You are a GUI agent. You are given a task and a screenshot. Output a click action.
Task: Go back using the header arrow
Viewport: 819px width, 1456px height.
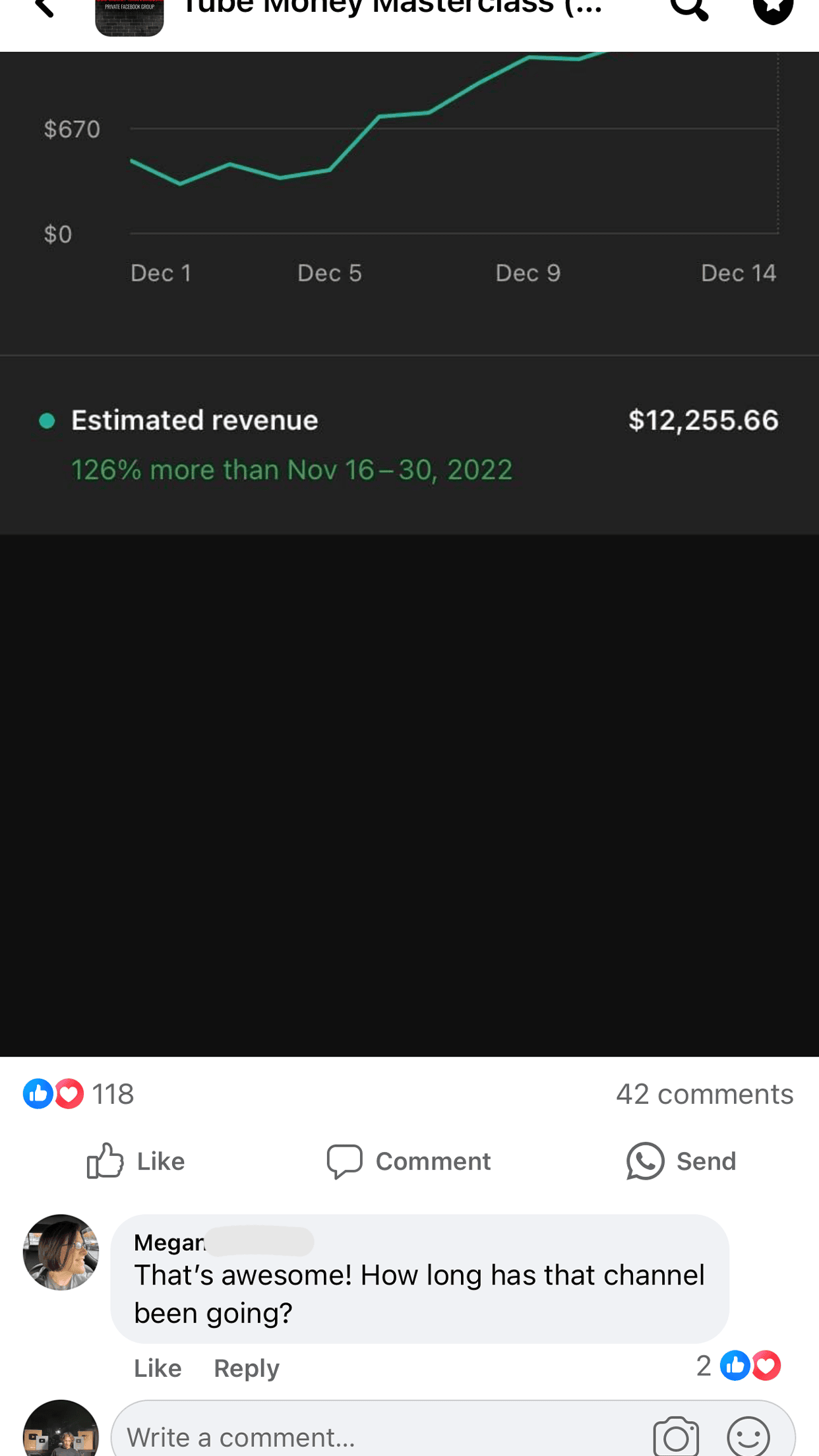[44, 8]
